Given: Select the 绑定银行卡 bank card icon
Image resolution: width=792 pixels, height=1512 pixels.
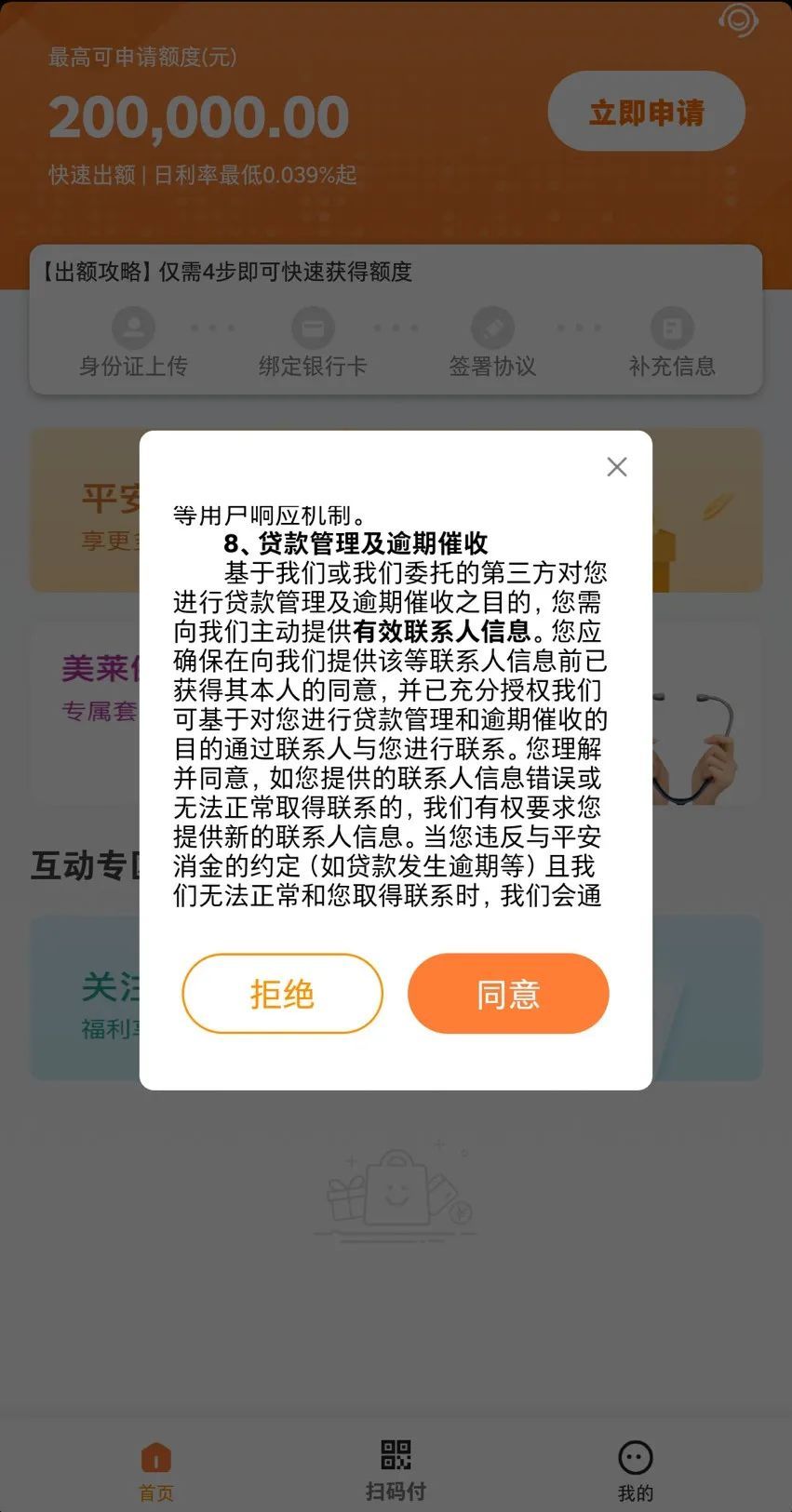Looking at the screenshot, I should 314,328.
